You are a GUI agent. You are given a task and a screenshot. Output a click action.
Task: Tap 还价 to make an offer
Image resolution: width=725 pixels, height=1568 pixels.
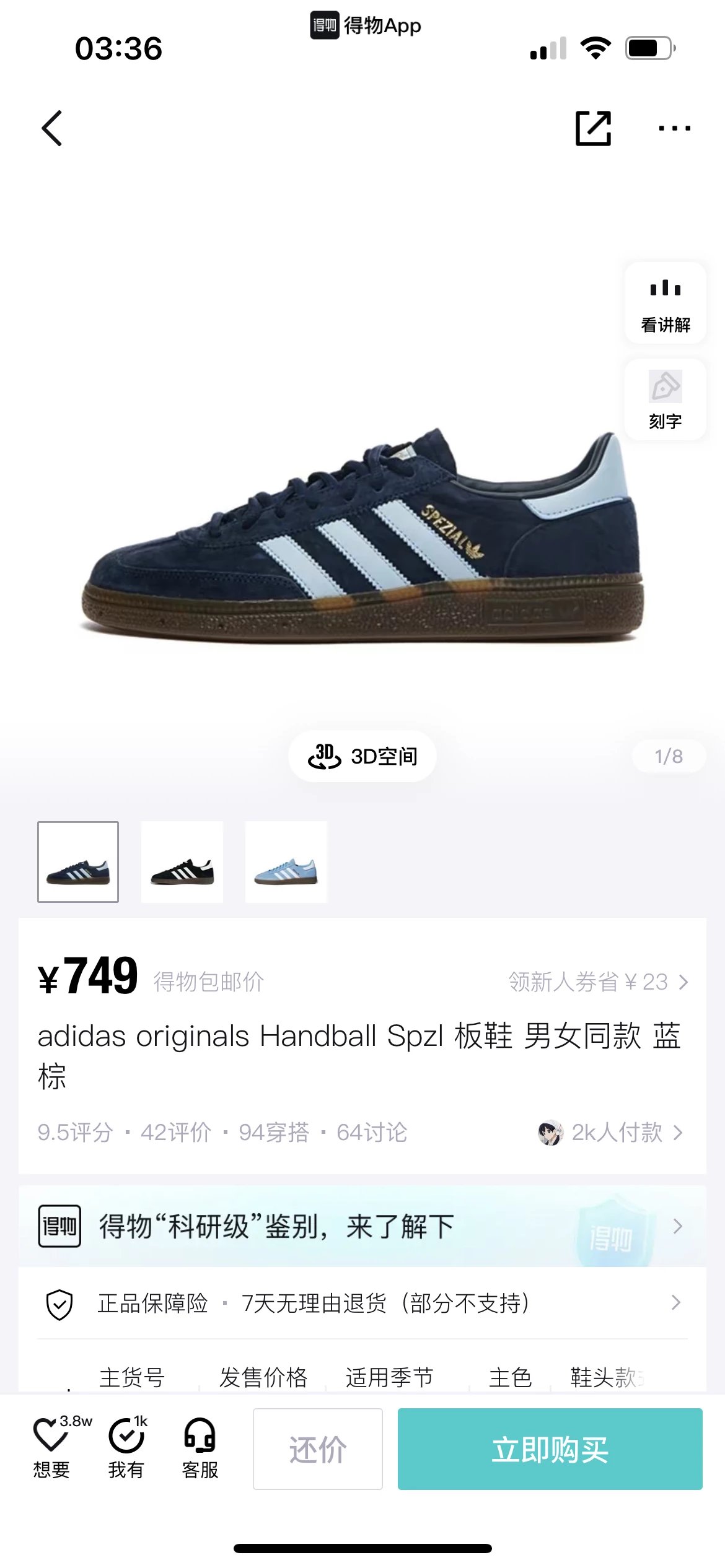[x=318, y=1449]
